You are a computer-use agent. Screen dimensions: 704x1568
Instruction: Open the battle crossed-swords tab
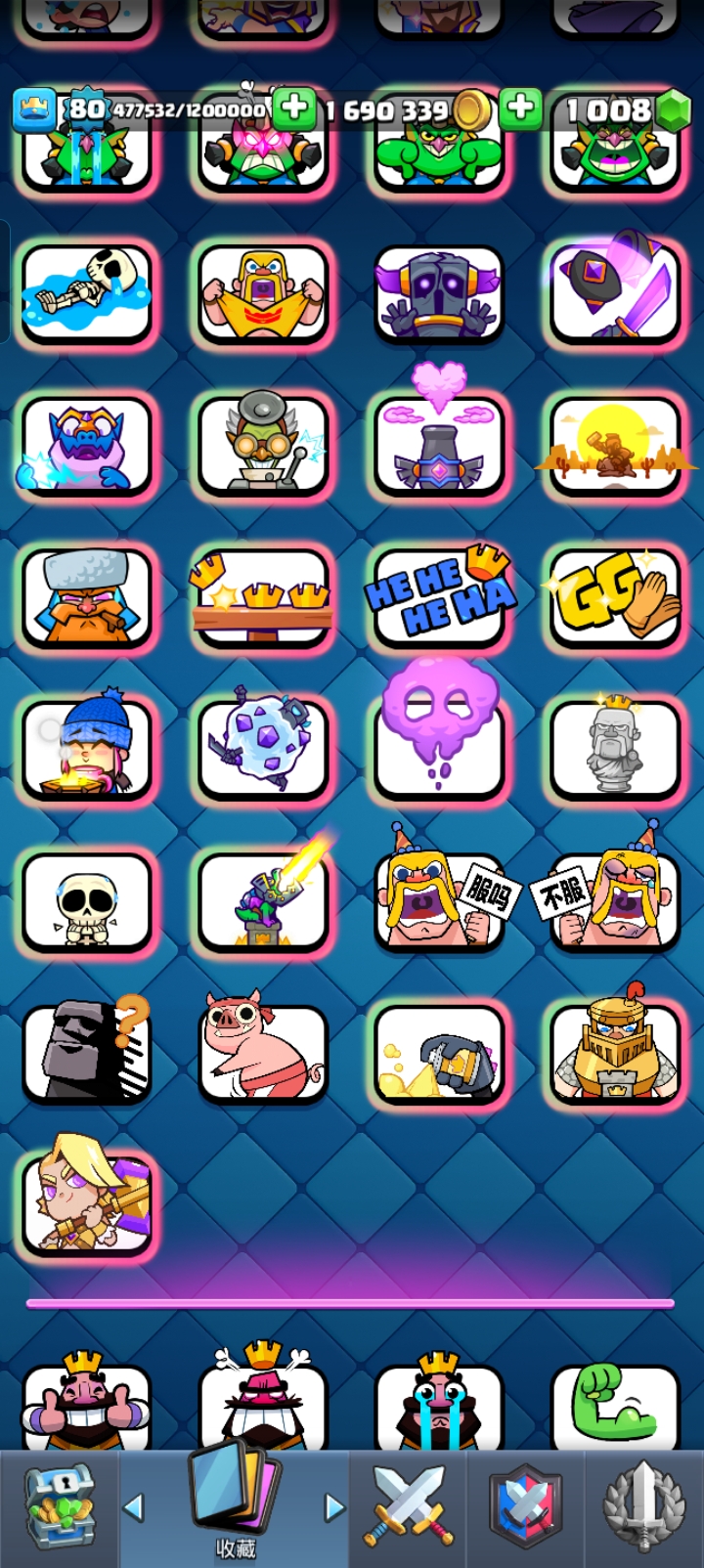point(411,1507)
